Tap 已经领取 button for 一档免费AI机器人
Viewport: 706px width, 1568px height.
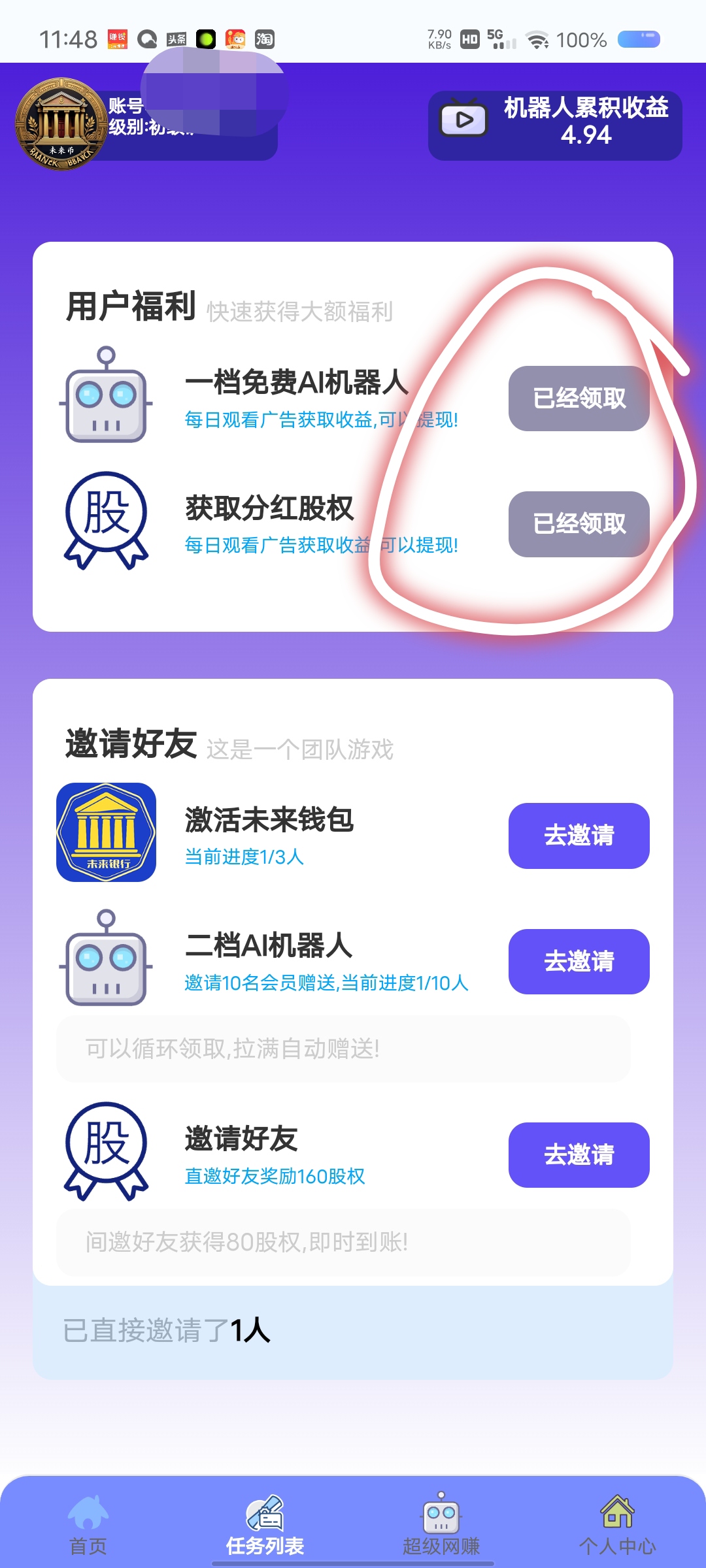click(x=579, y=399)
